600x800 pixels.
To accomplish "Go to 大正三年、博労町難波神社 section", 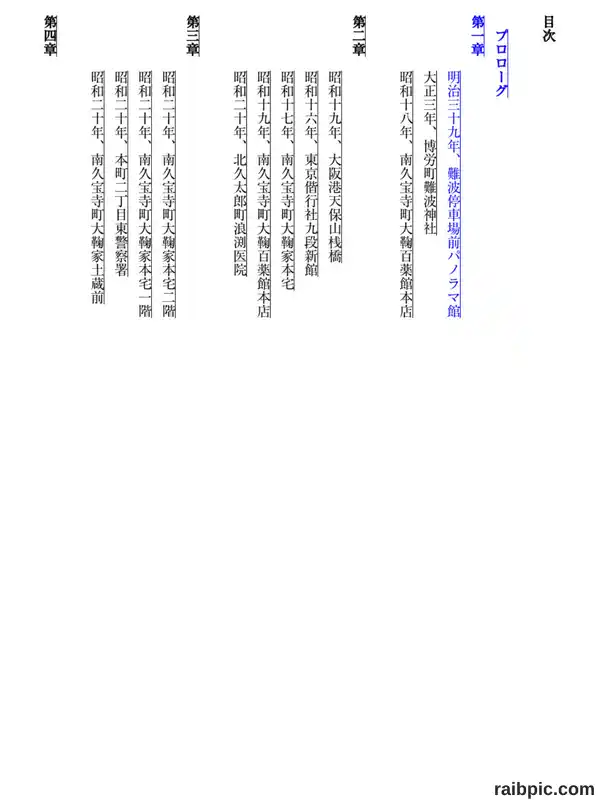I will [431, 153].
